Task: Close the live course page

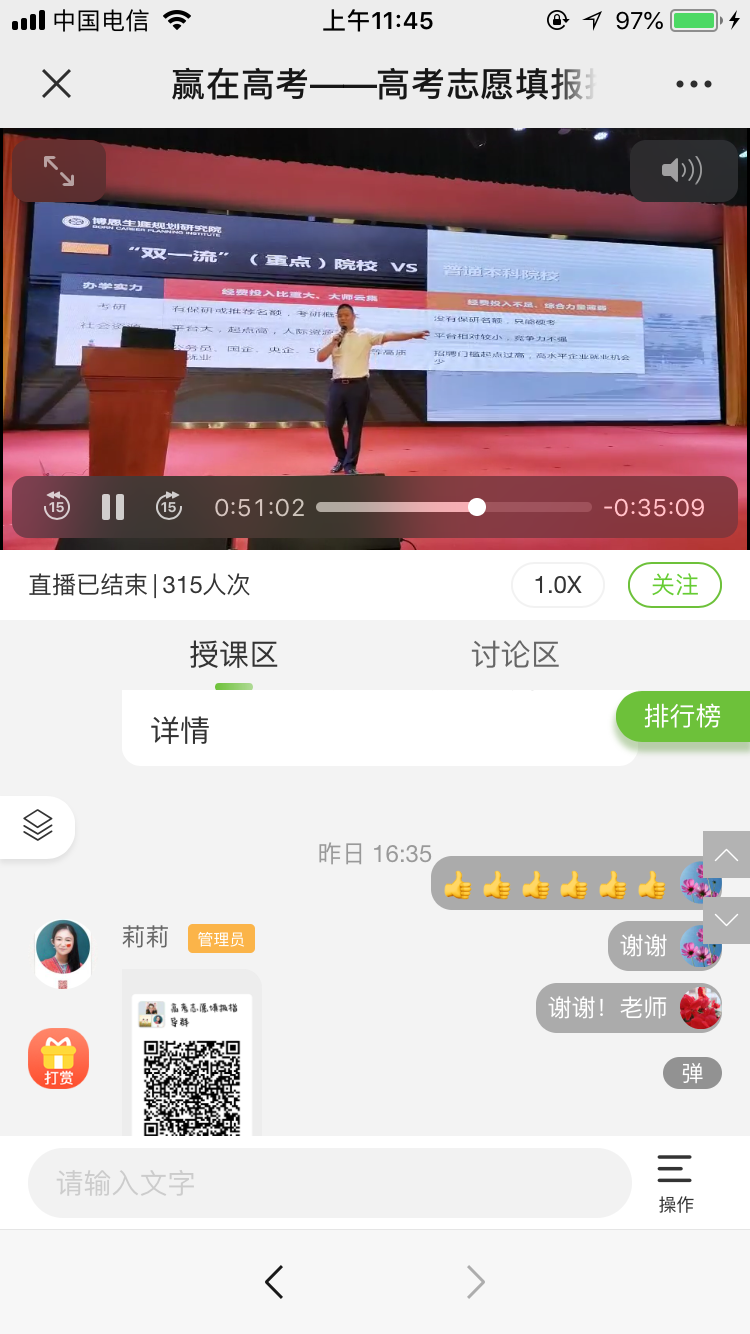Action: [57, 84]
